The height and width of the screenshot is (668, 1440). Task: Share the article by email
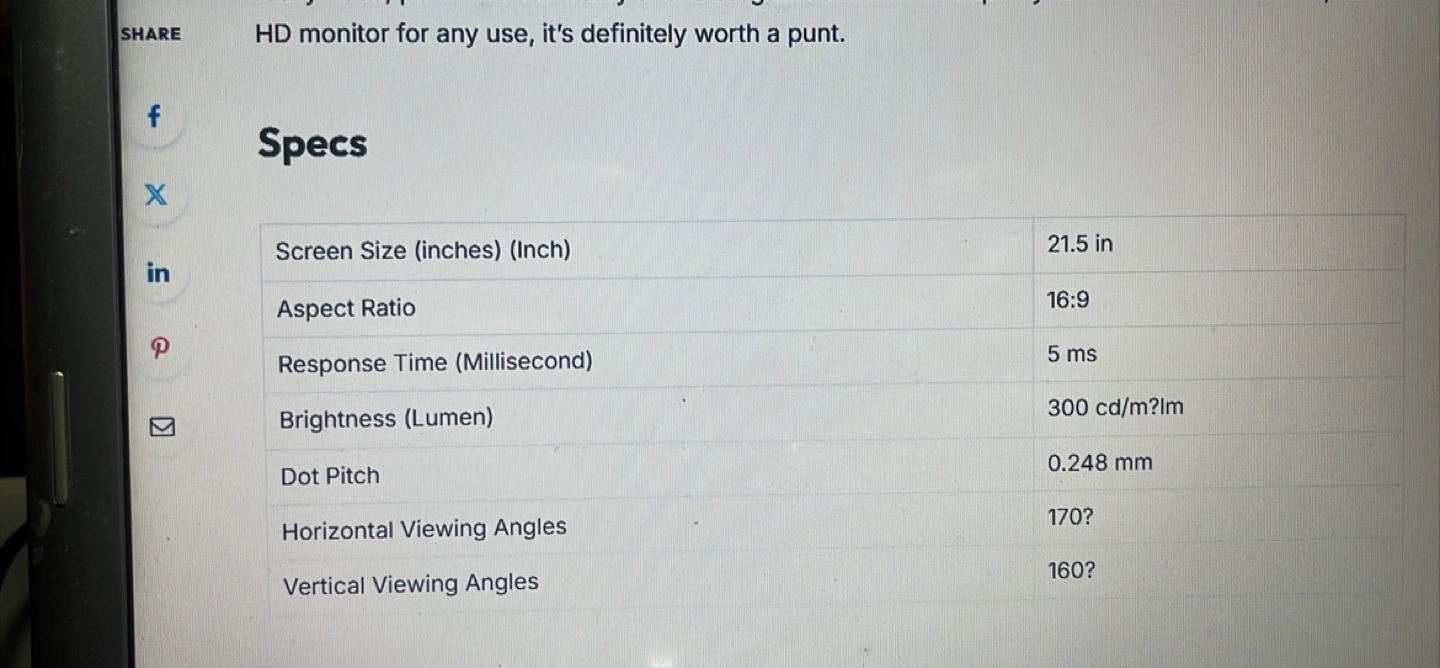pyautogui.click(x=161, y=427)
